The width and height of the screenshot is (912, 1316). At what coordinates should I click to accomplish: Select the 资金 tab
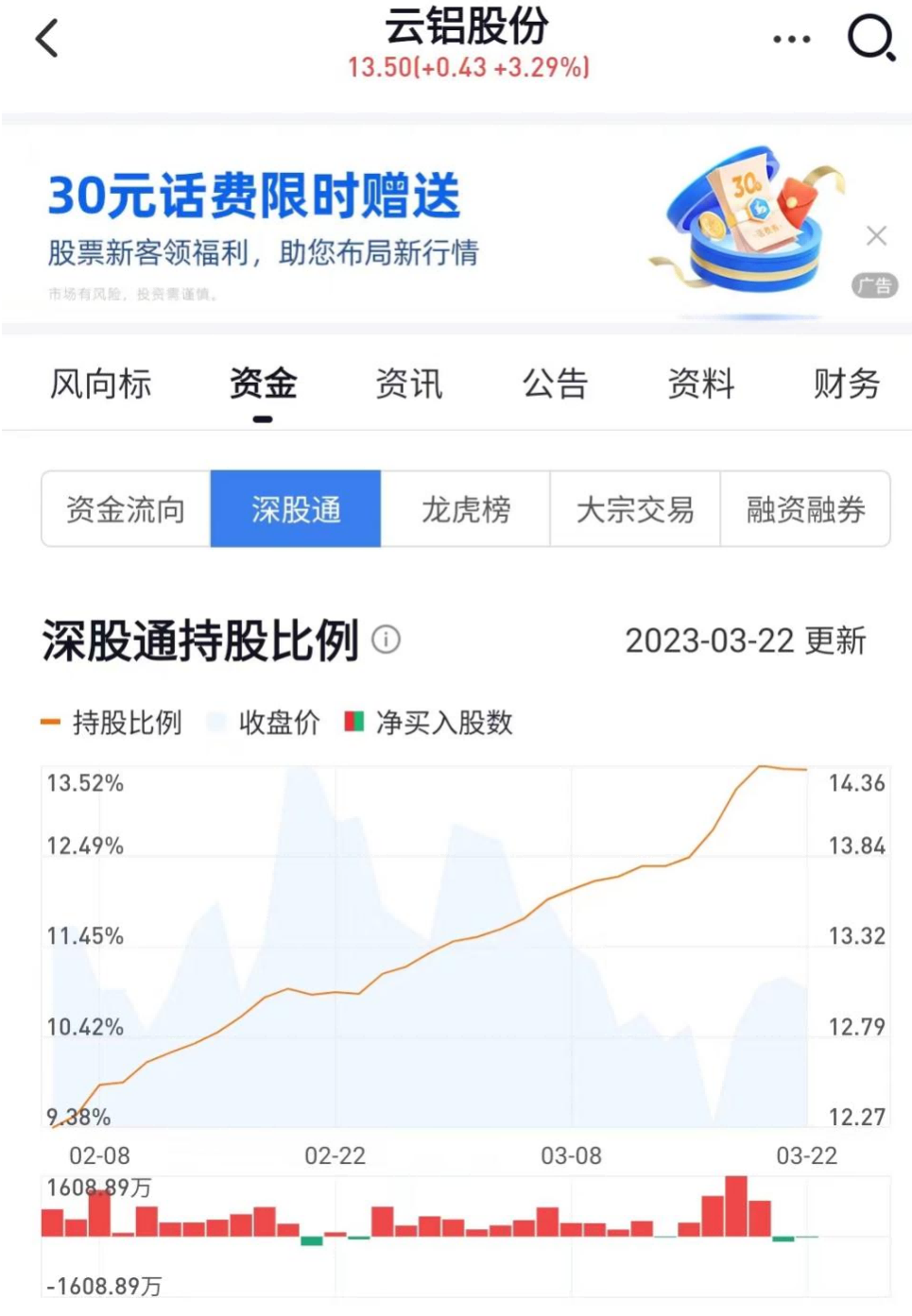pos(263,385)
